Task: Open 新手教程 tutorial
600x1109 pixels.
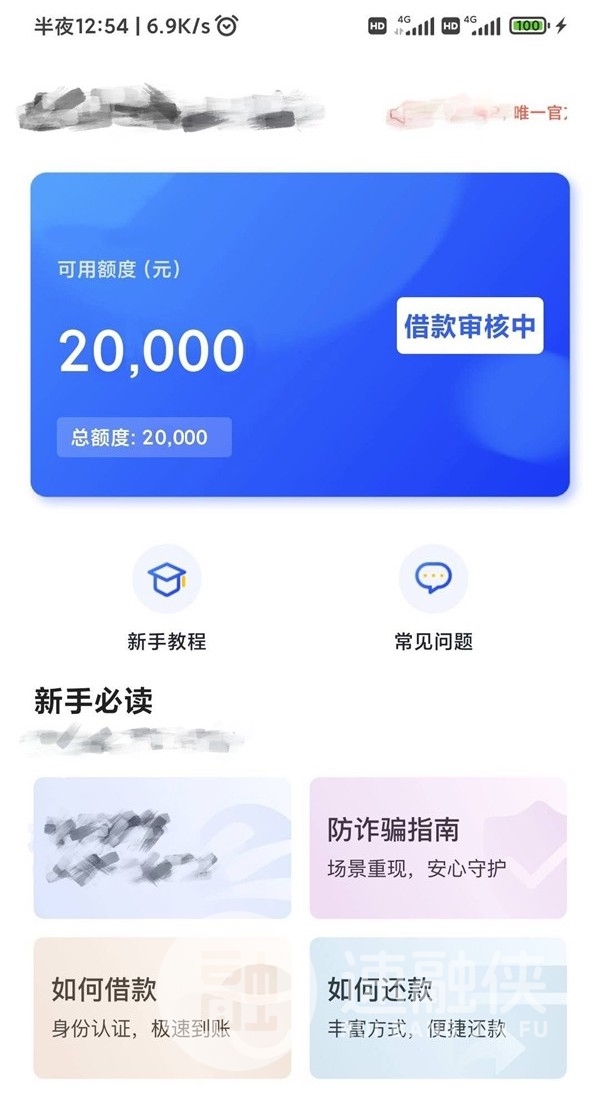Action: (167, 598)
